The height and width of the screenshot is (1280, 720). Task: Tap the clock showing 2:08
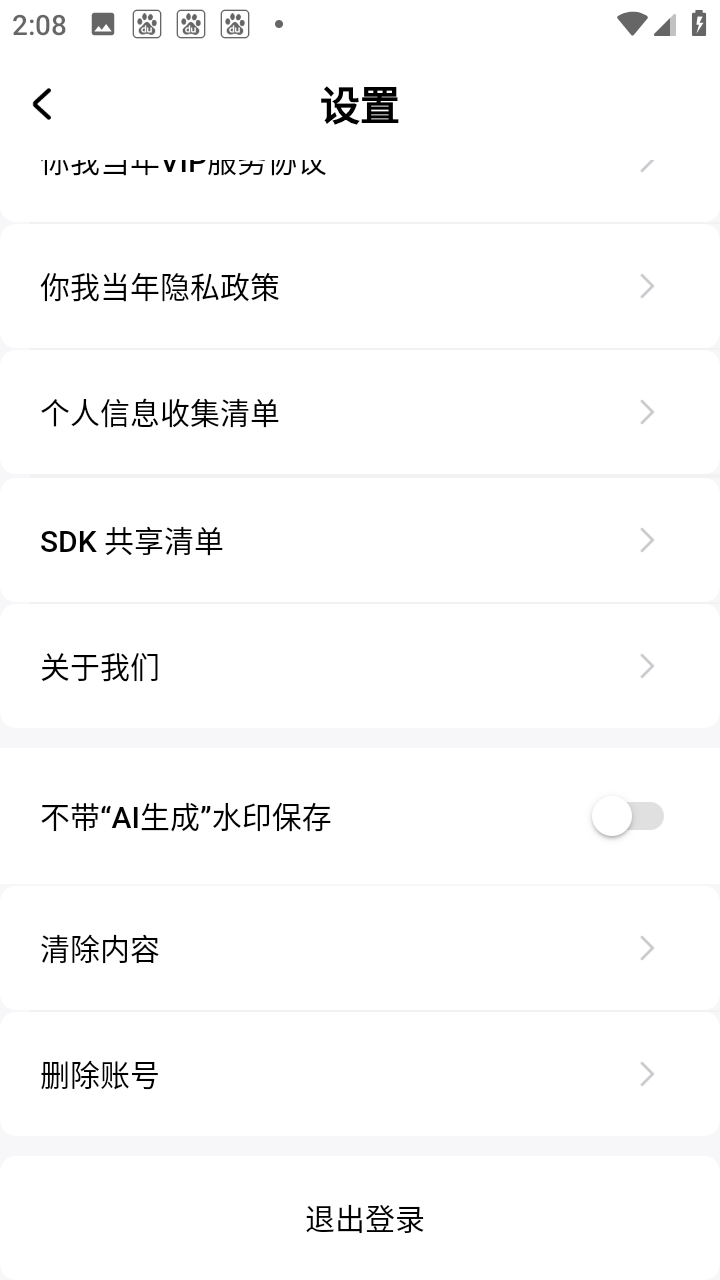[x=38, y=24]
